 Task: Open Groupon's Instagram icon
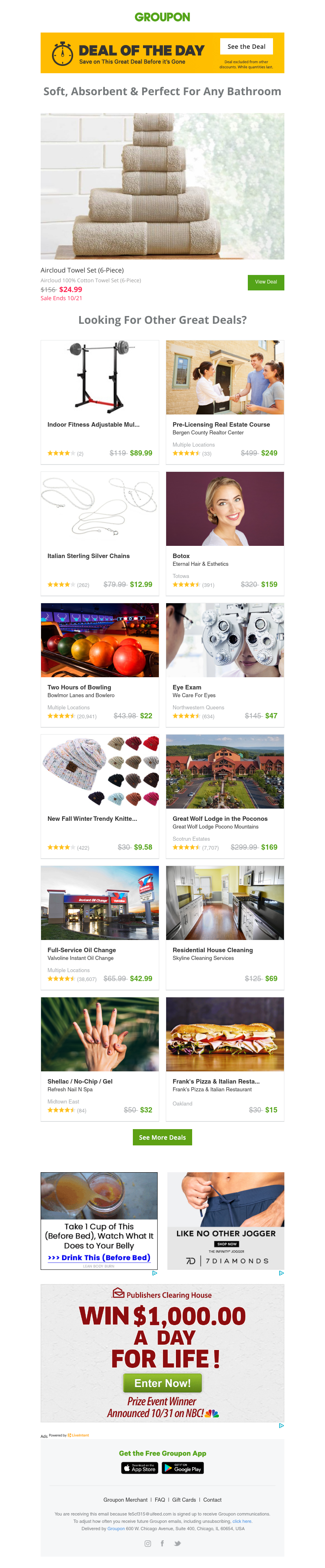[147, 1543]
